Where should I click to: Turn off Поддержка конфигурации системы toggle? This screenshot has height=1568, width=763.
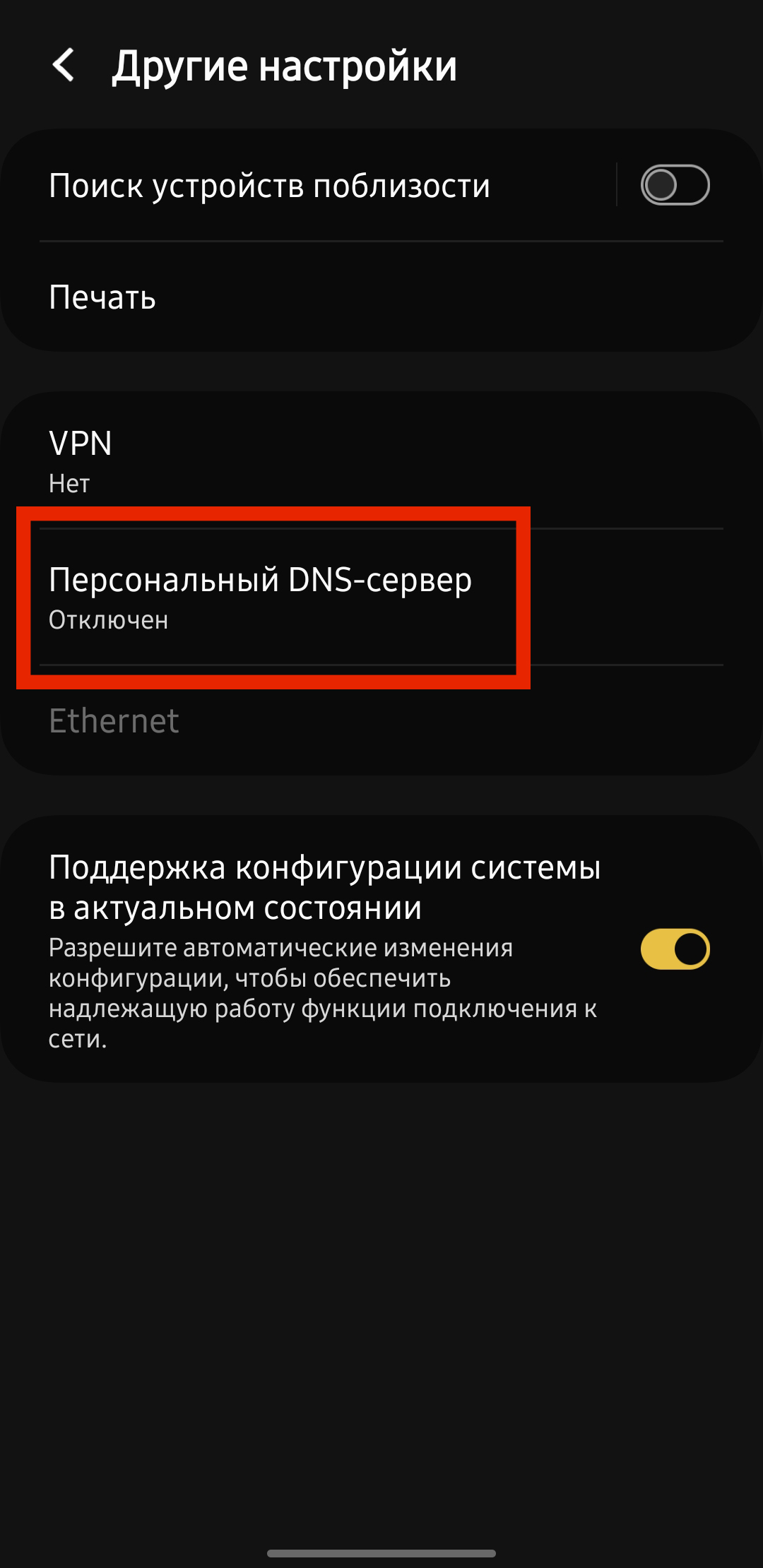(675, 949)
